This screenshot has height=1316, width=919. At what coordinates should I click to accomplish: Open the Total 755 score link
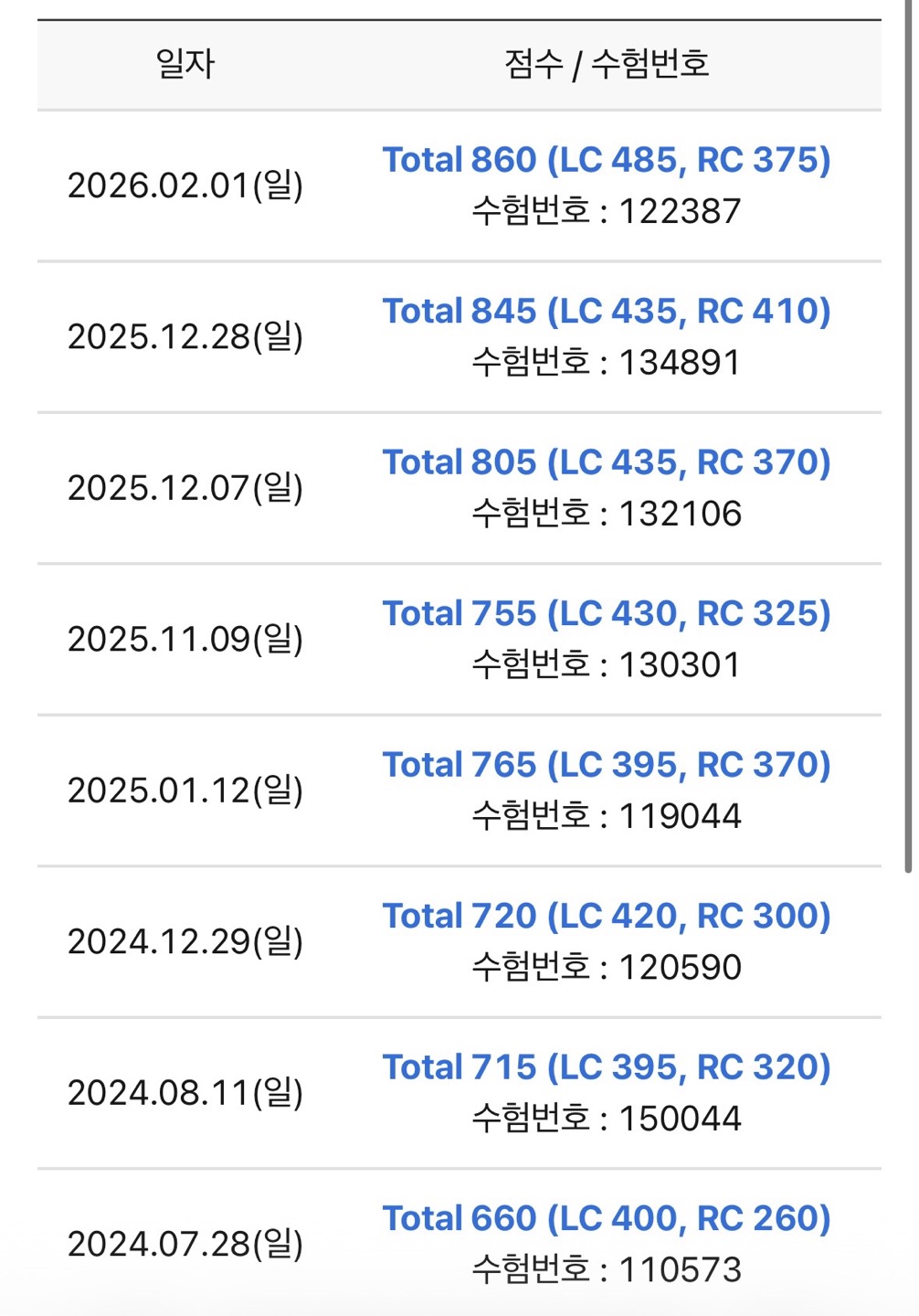coord(607,613)
